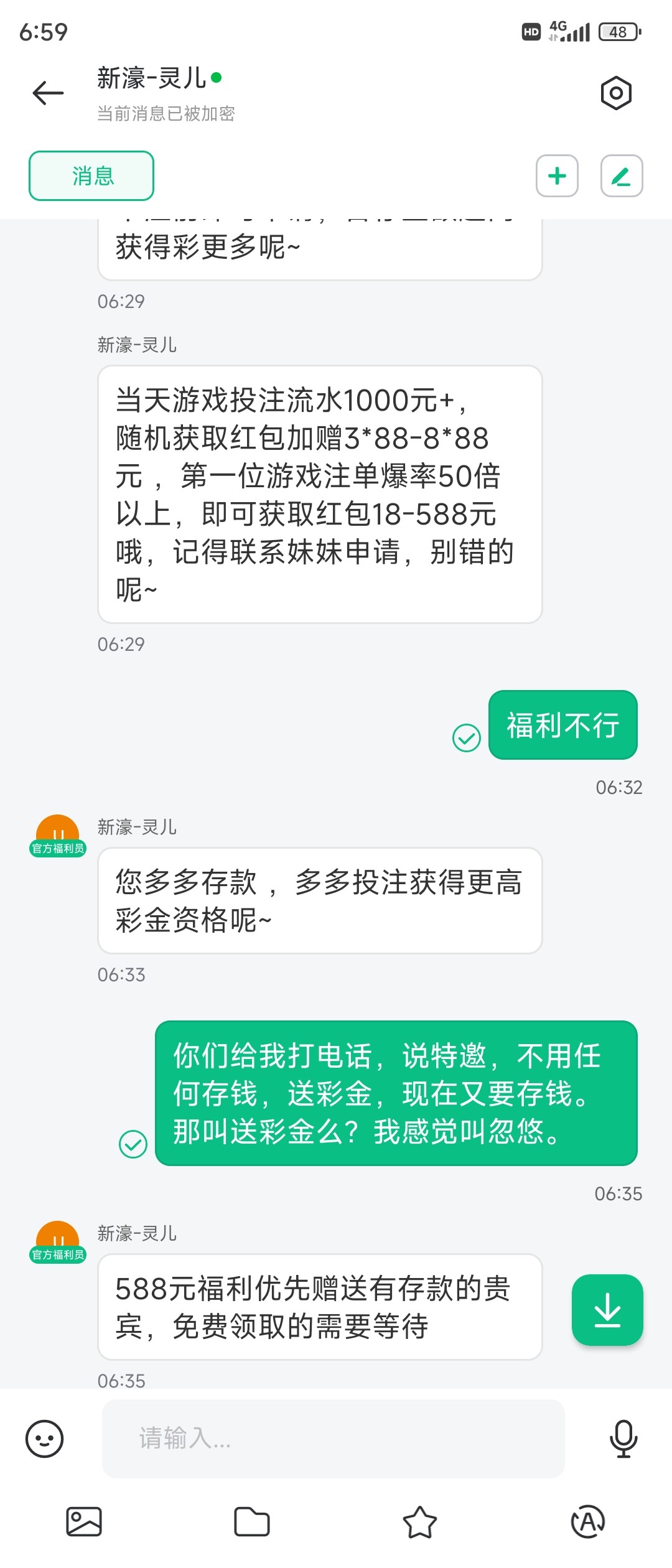Viewport: 672px width, 1568px height.
Task: Open the compose pencil icon
Action: pos(622,176)
